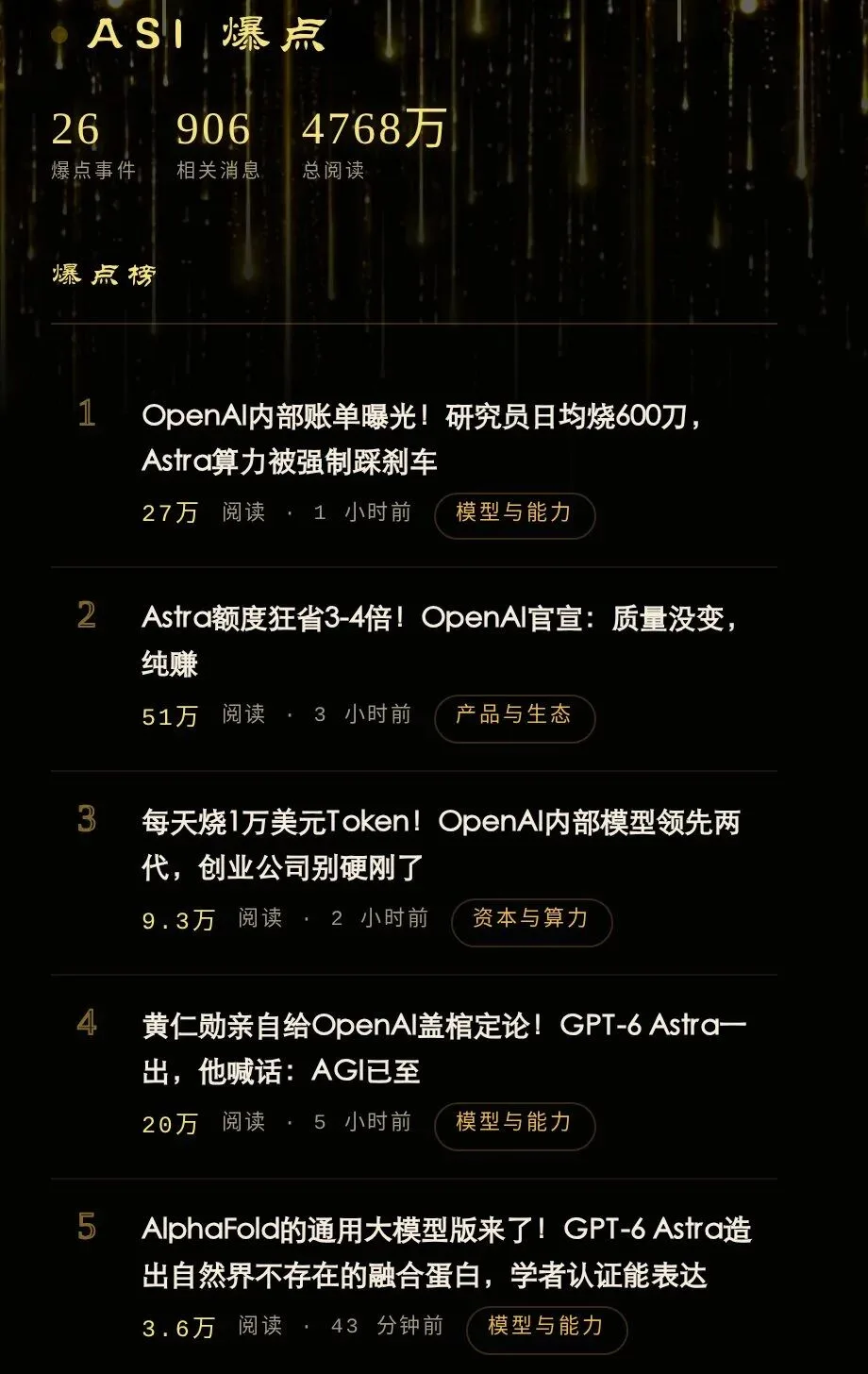Tap the 产品与生态 tag chip

tap(514, 716)
